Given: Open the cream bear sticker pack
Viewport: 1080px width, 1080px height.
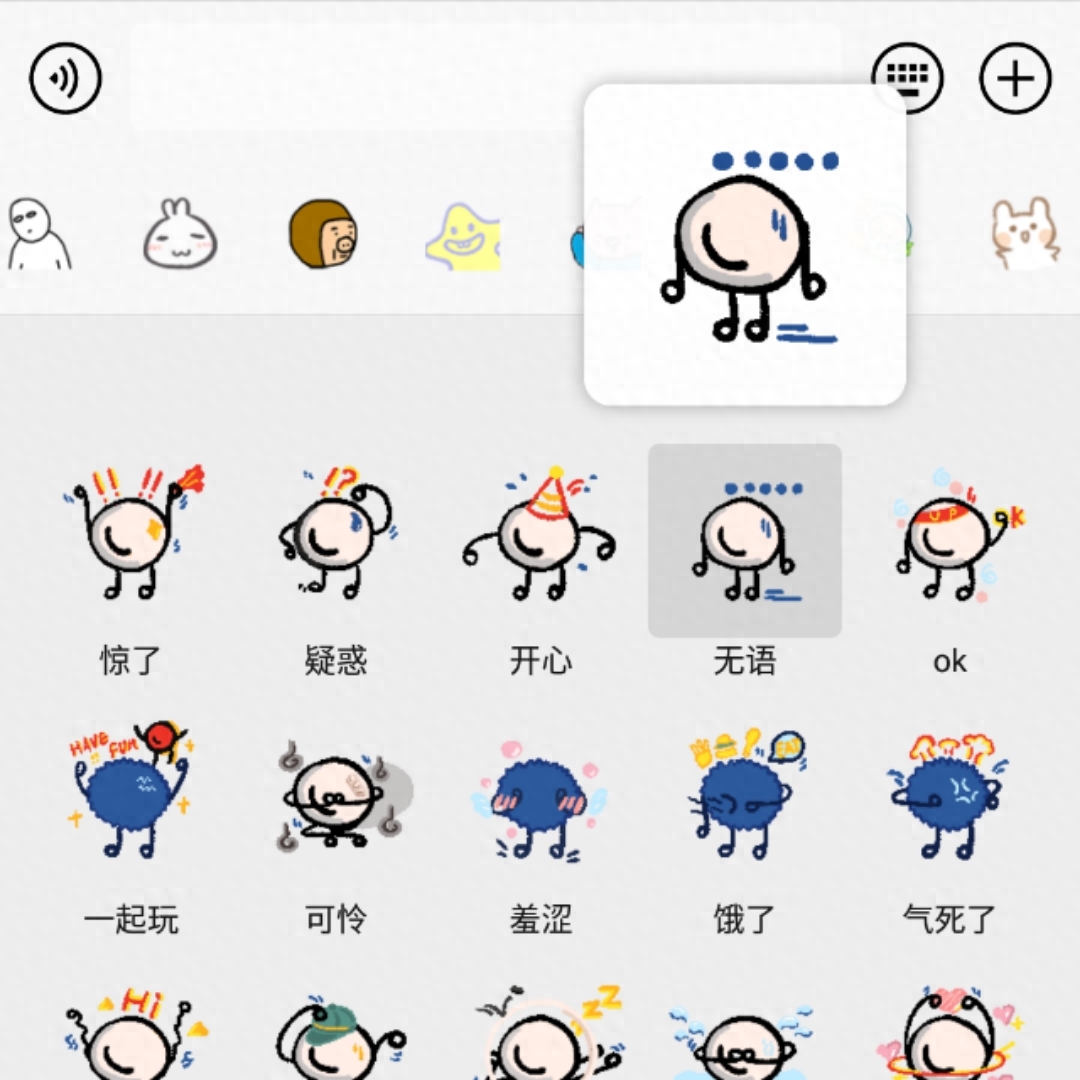Looking at the screenshot, I should pyautogui.click(x=1024, y=236).
